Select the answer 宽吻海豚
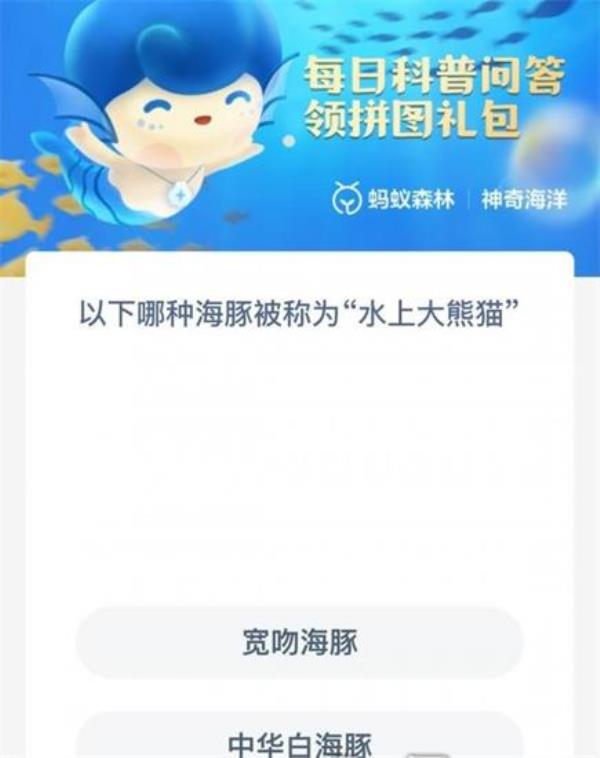The image size is (600, 758). 299,643
